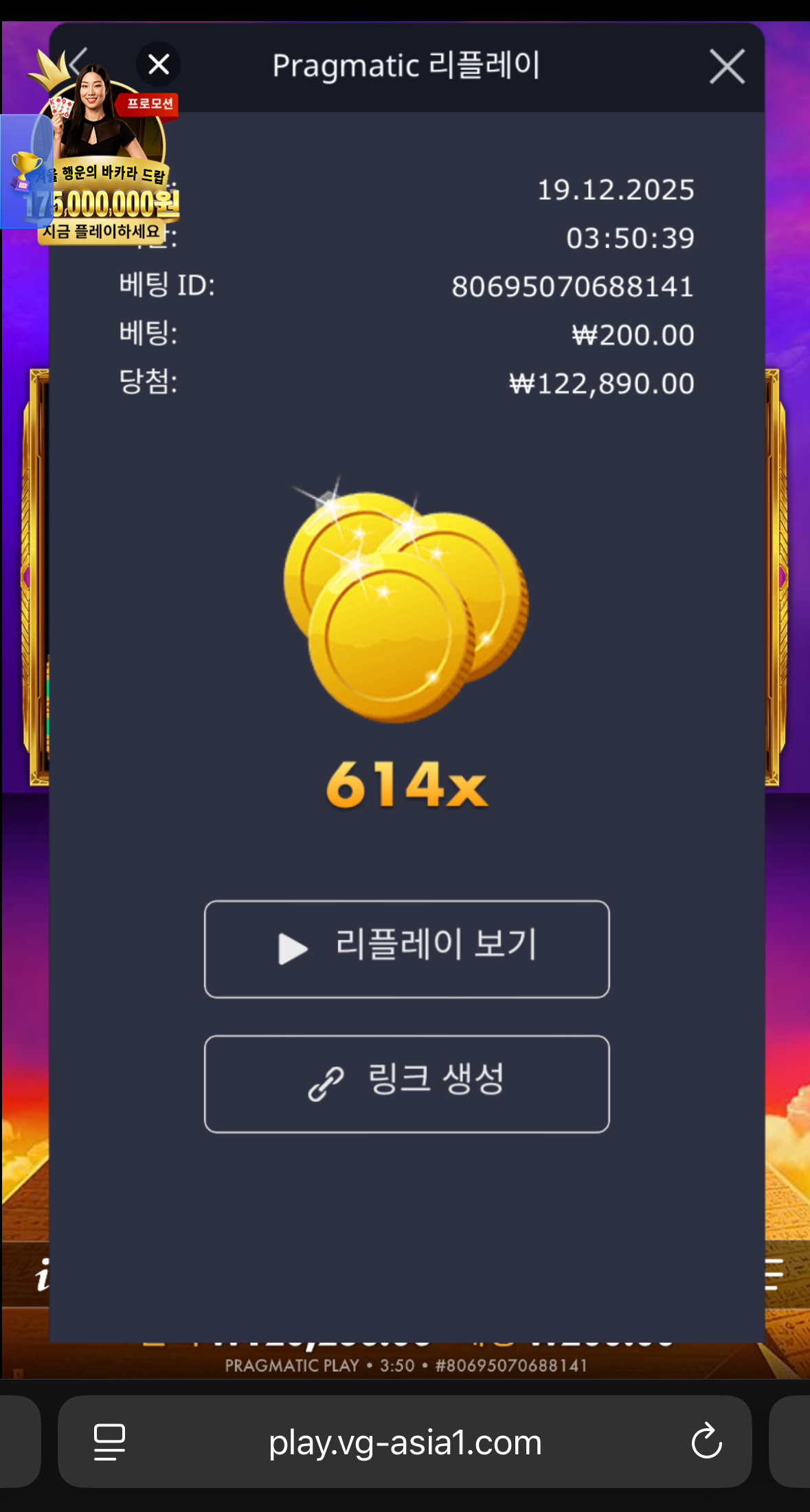
Task: Generate a share link with 링크 생성
Action: (407, 1084)
